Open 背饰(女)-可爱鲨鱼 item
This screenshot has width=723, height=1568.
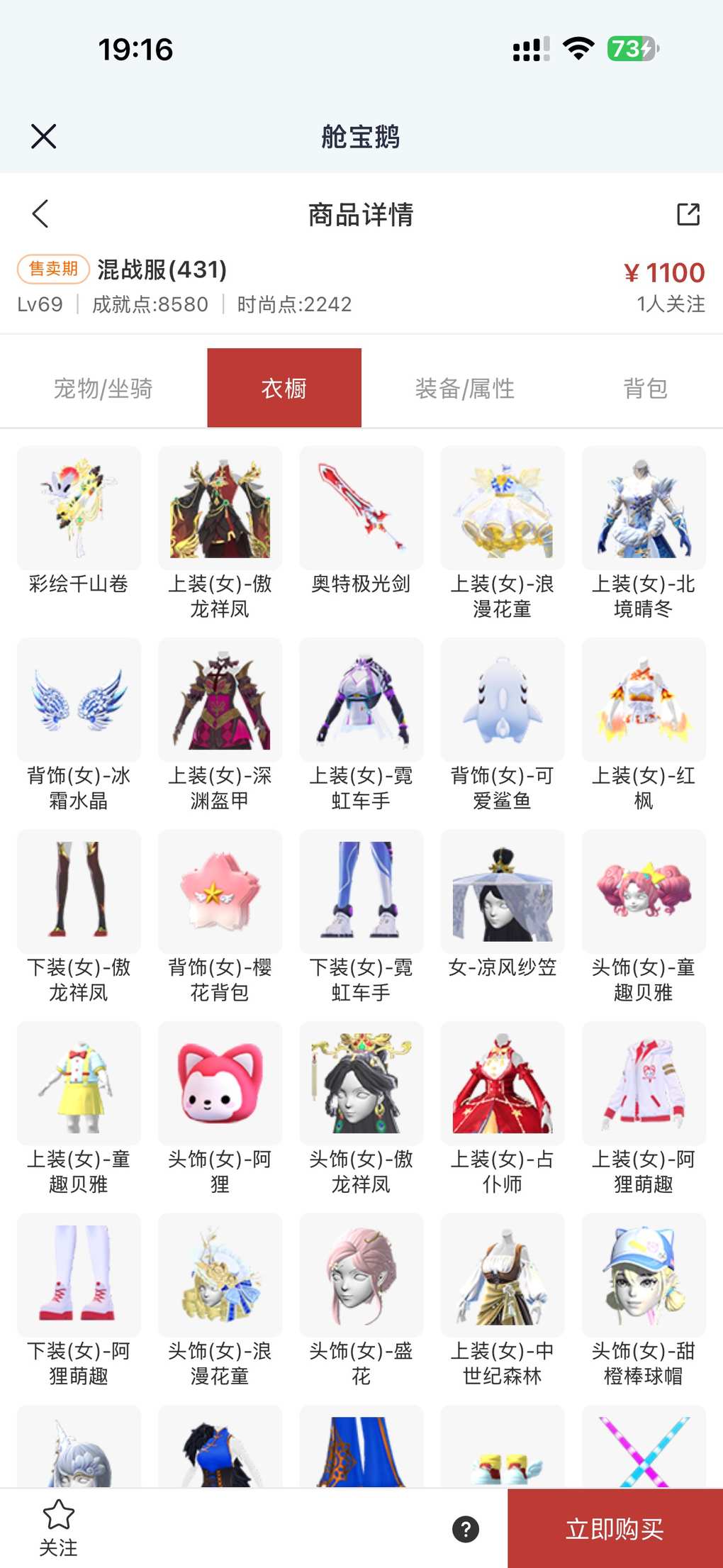pos(502,700)
